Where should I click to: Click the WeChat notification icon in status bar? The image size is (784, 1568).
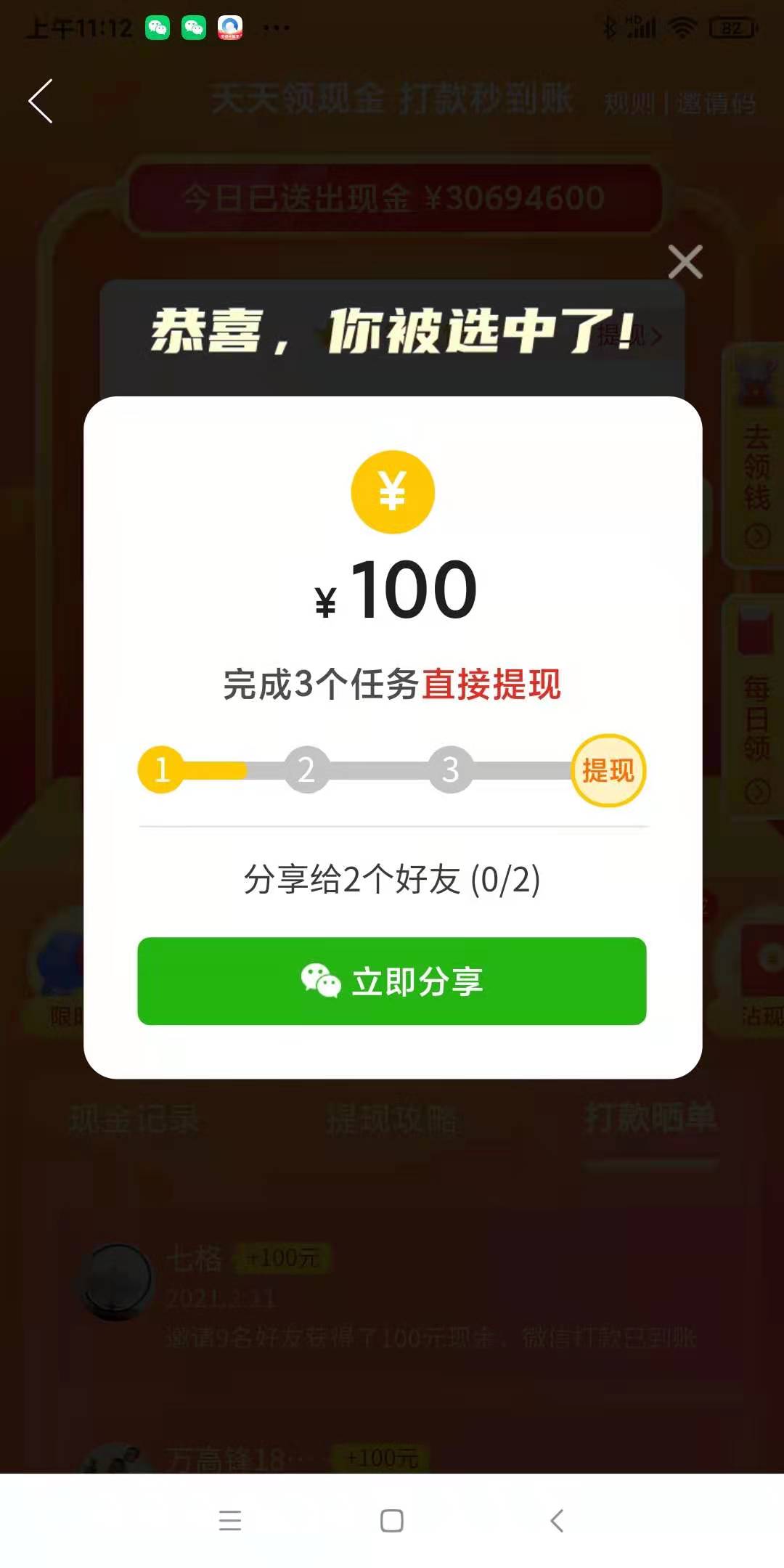(x=159, y=25)
